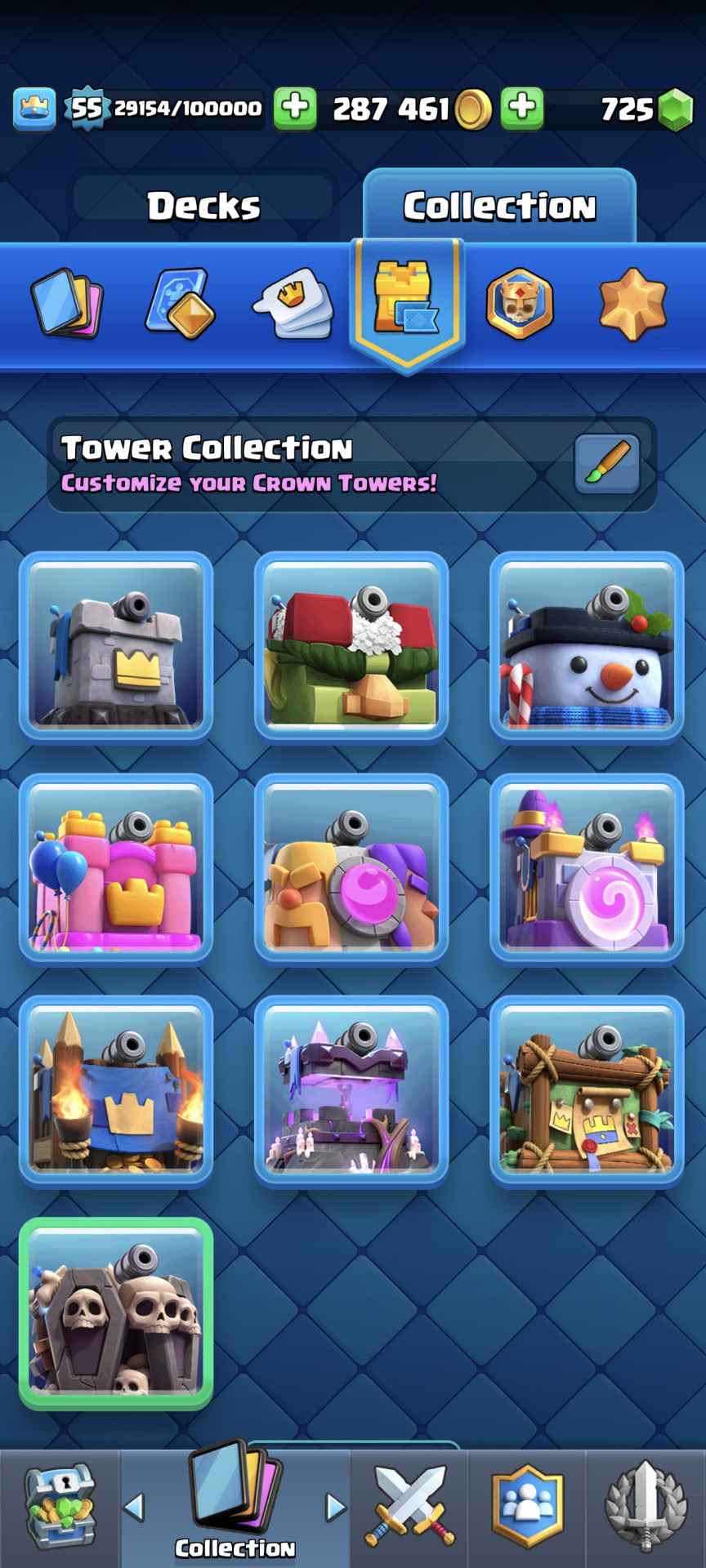
Task: Buy gems using the plus button
Action: (522, 108)
